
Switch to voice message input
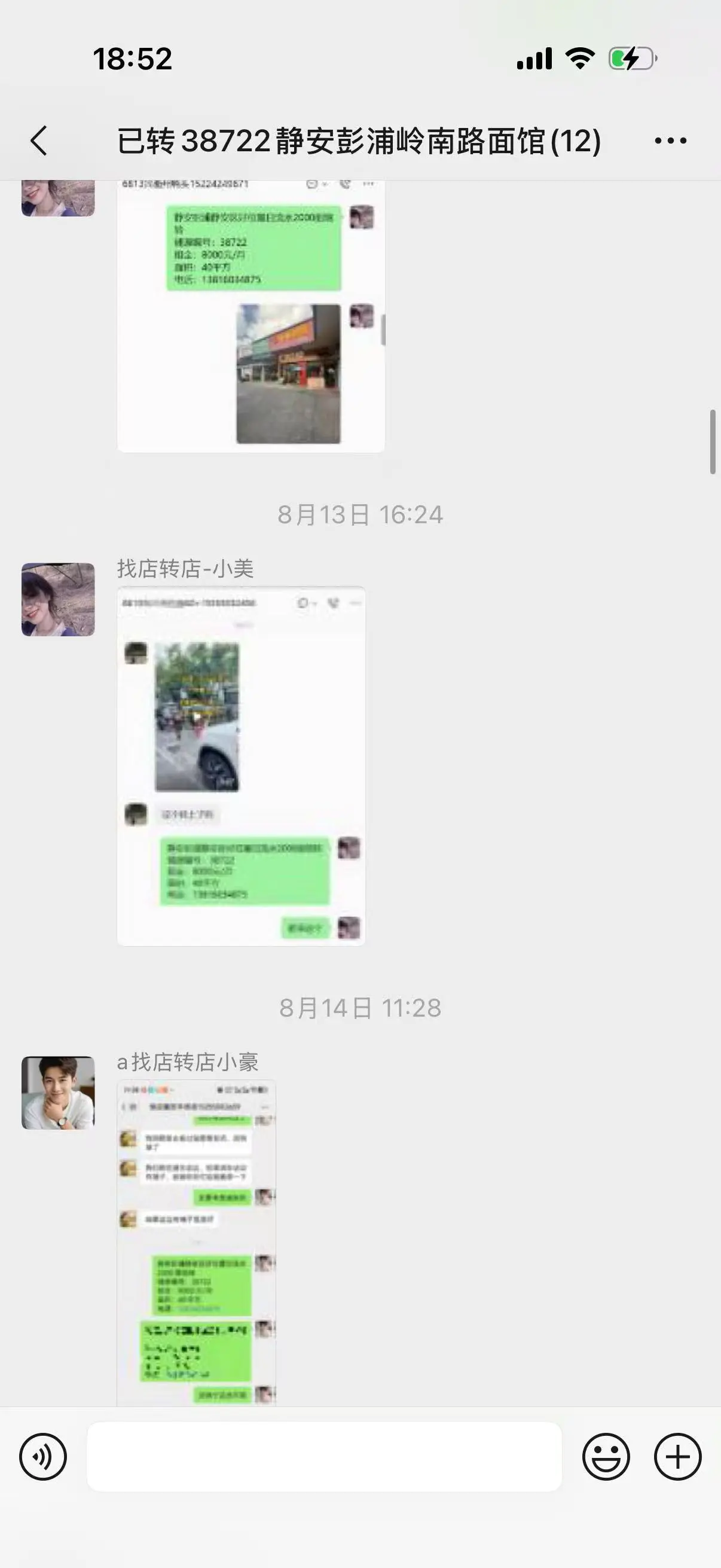pos(43,1457)
